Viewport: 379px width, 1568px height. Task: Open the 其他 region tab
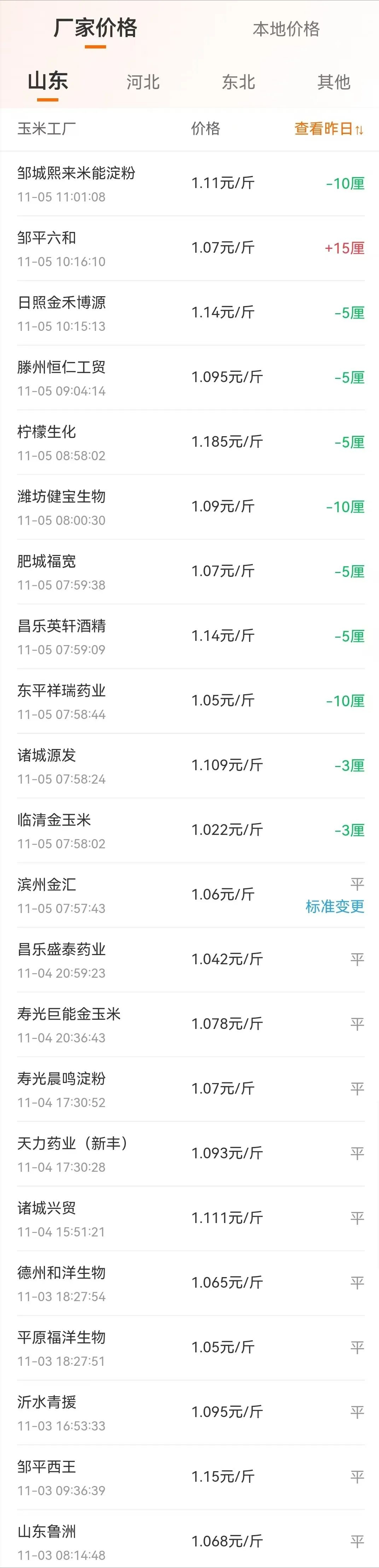[333, 82]
